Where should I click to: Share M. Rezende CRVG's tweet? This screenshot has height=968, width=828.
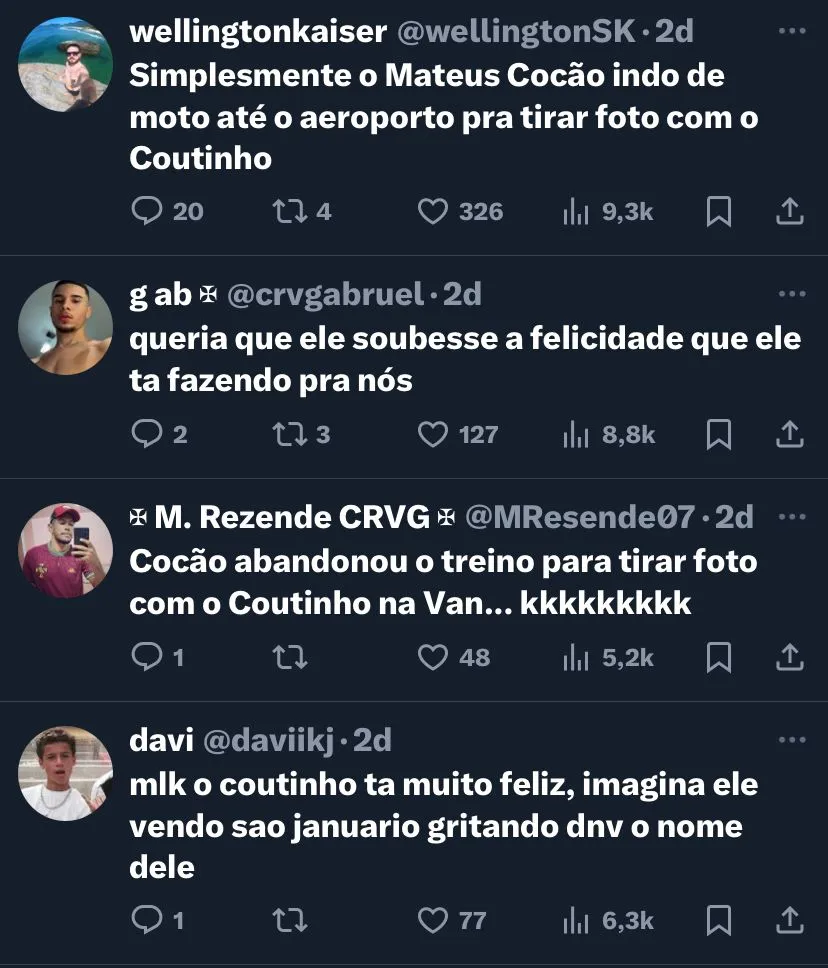(789, 657)
